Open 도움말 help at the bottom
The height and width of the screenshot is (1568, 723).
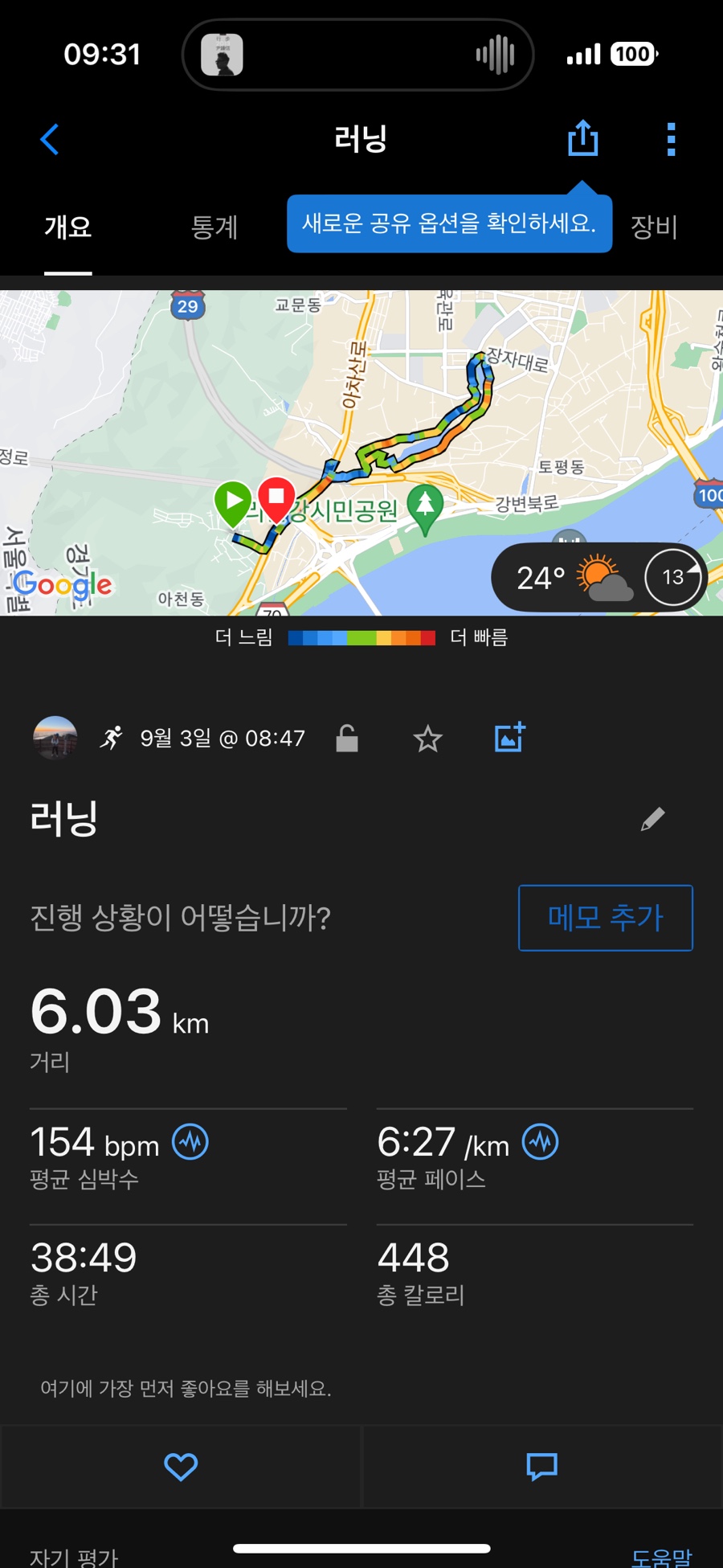[662, 1556]
